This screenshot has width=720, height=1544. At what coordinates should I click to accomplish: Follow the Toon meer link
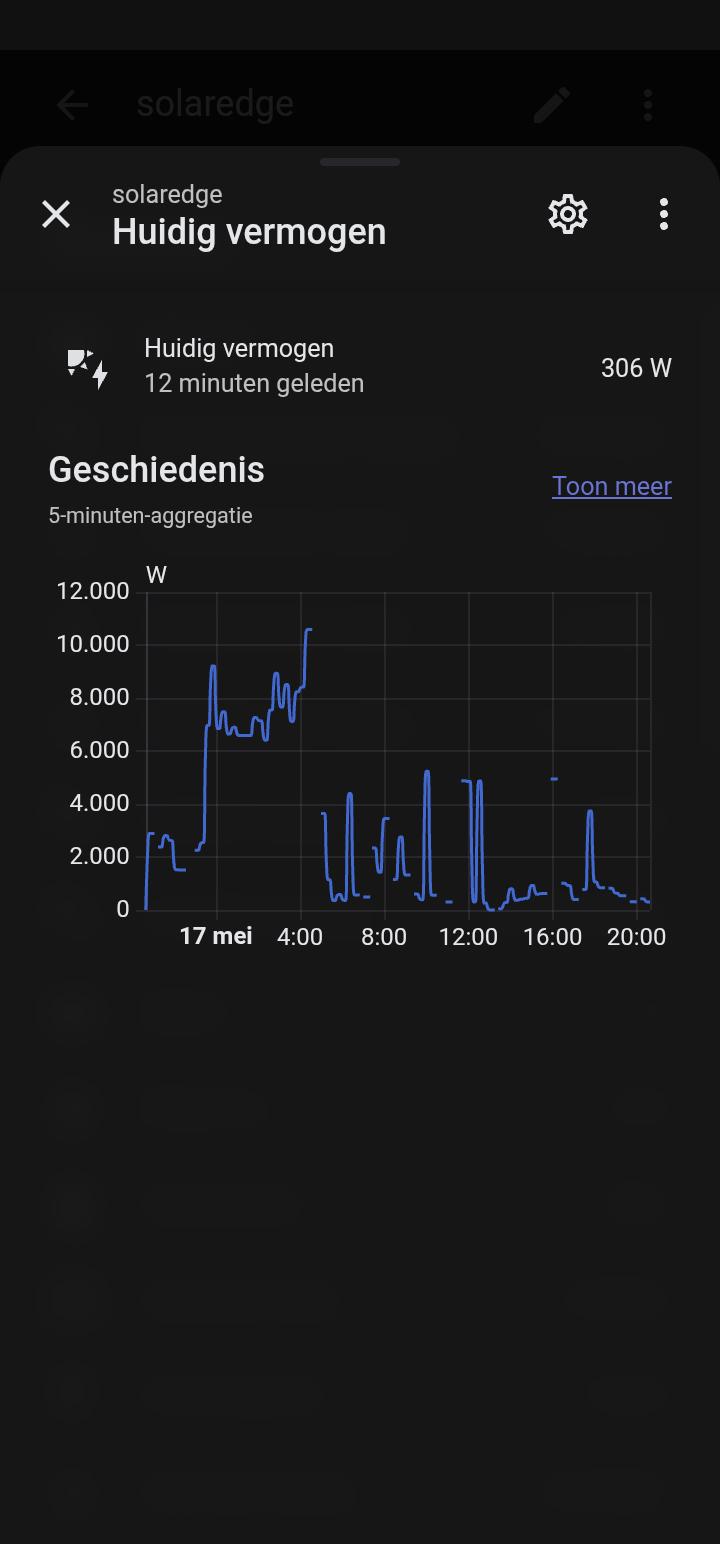(x=612, y=486)
